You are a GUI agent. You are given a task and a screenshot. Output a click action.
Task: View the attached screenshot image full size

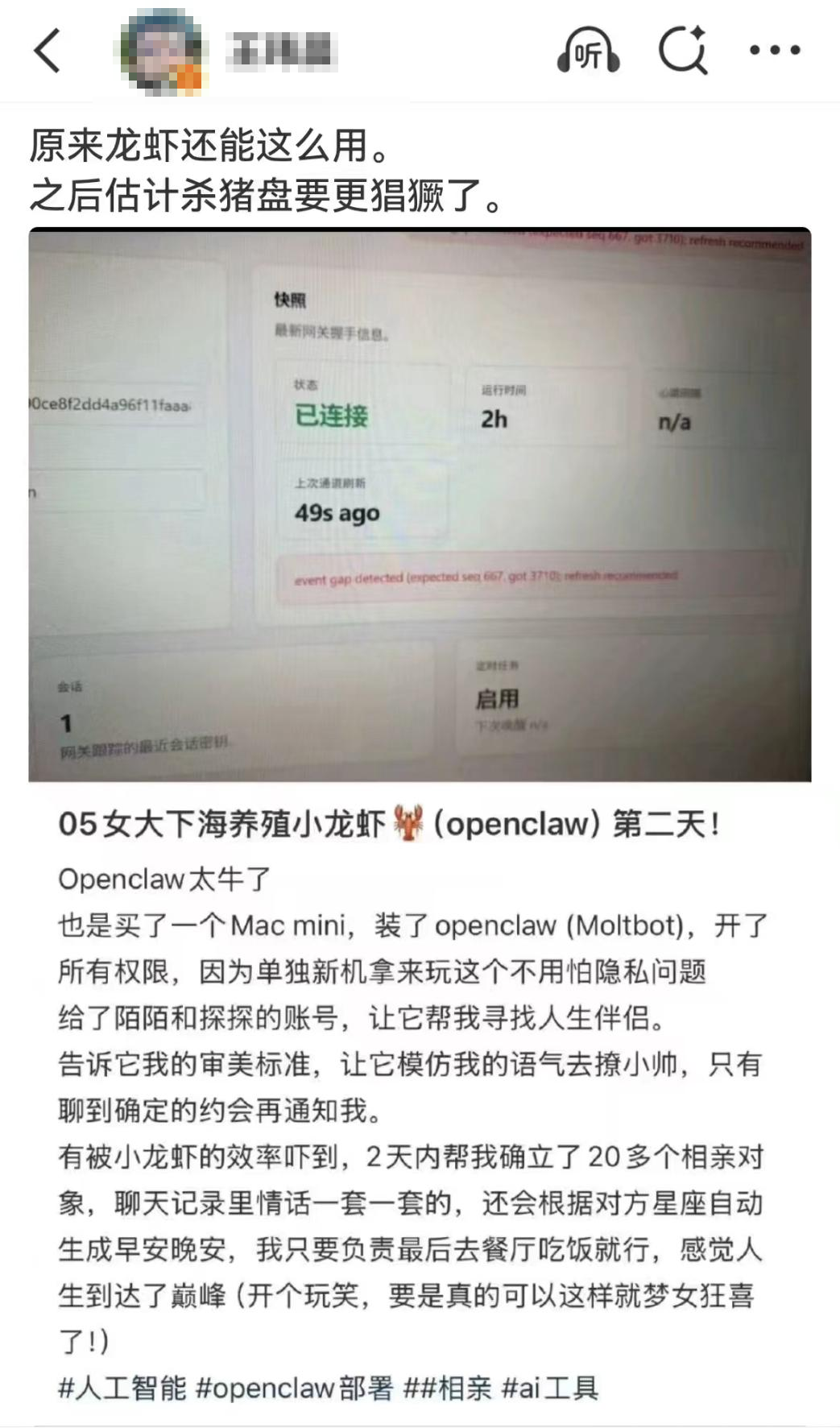(x=420, y=504)
